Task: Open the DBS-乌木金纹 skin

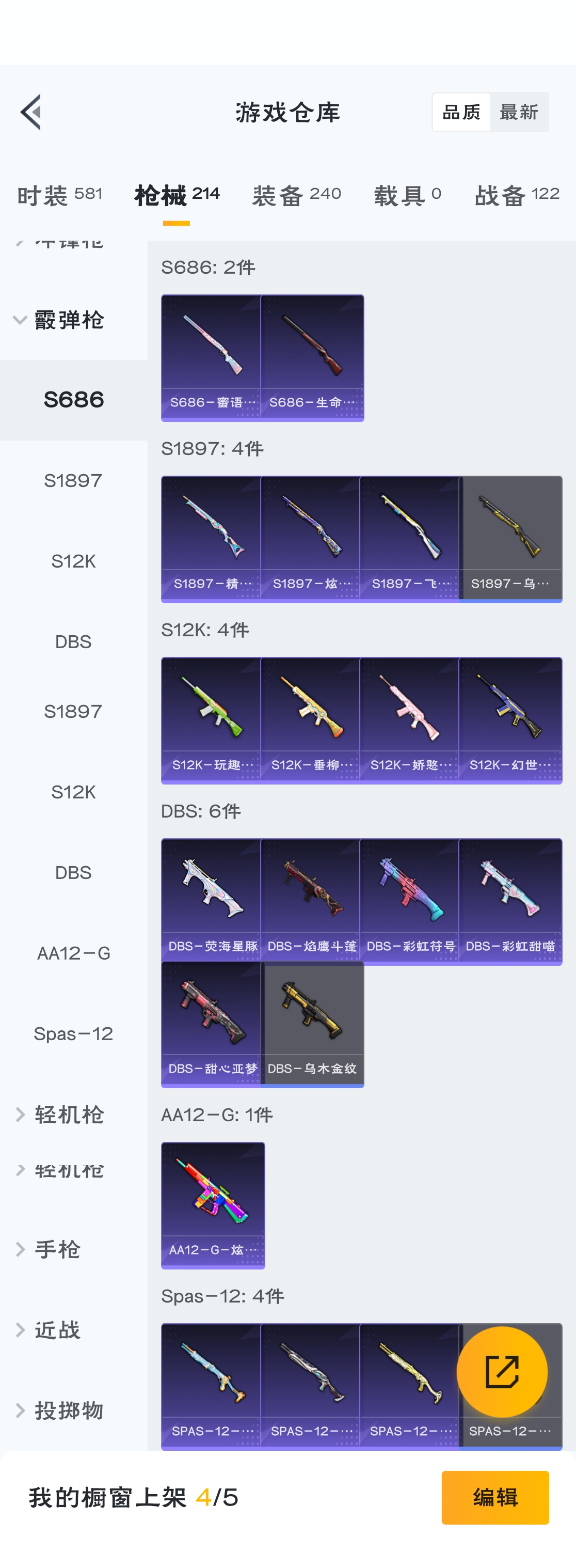Action: (x=311, y=1024)
